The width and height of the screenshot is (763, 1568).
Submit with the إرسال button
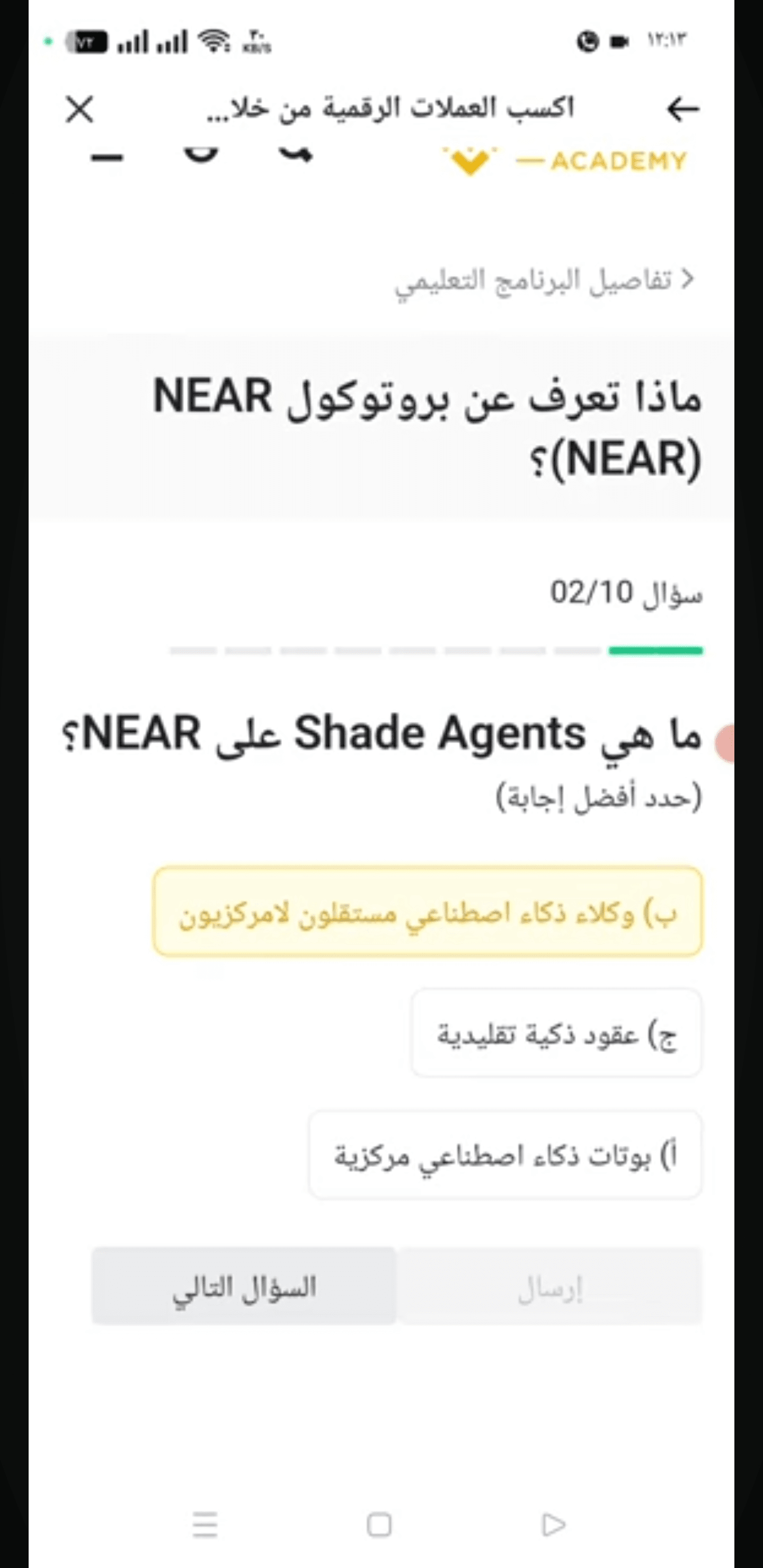click(x=550, y=1286)
